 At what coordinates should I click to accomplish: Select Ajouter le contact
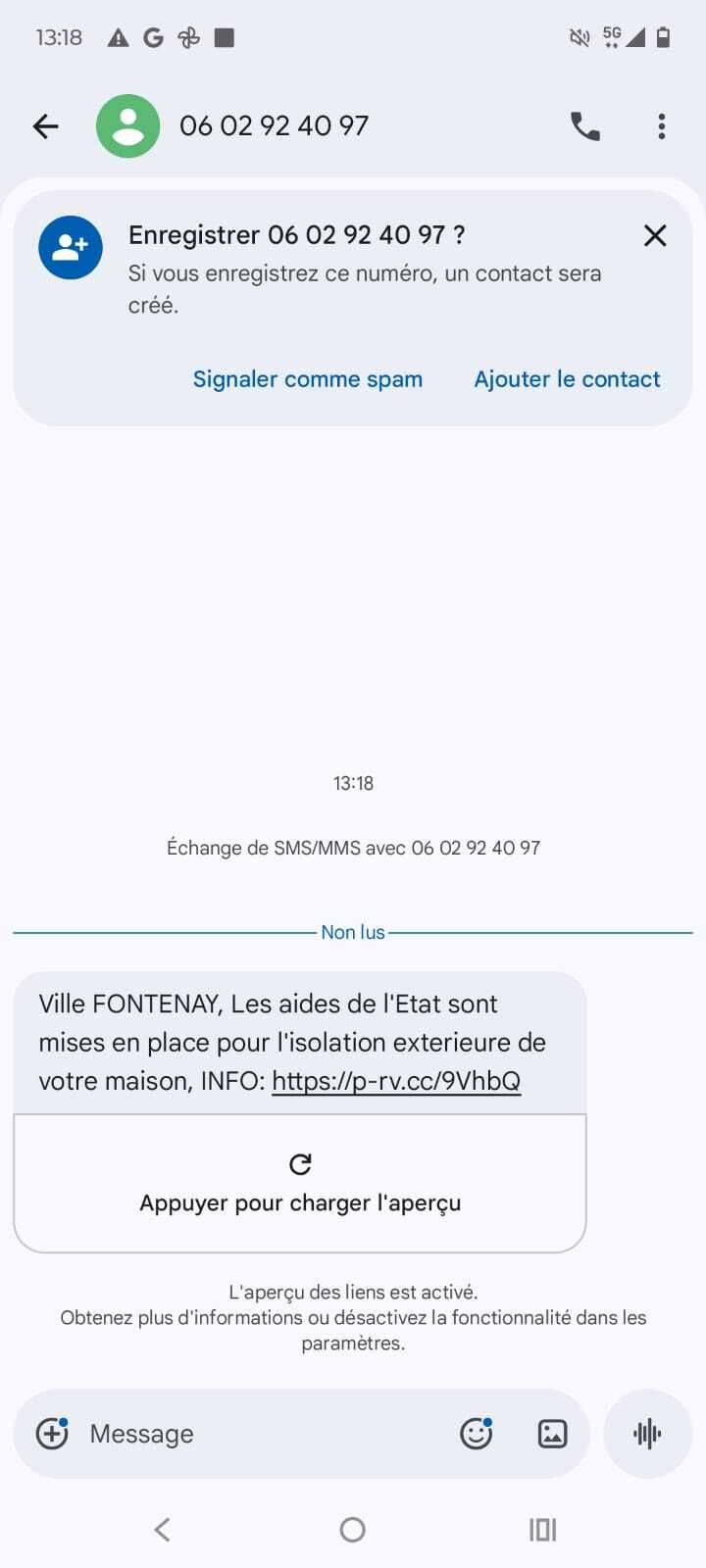(x=567, y=379)
